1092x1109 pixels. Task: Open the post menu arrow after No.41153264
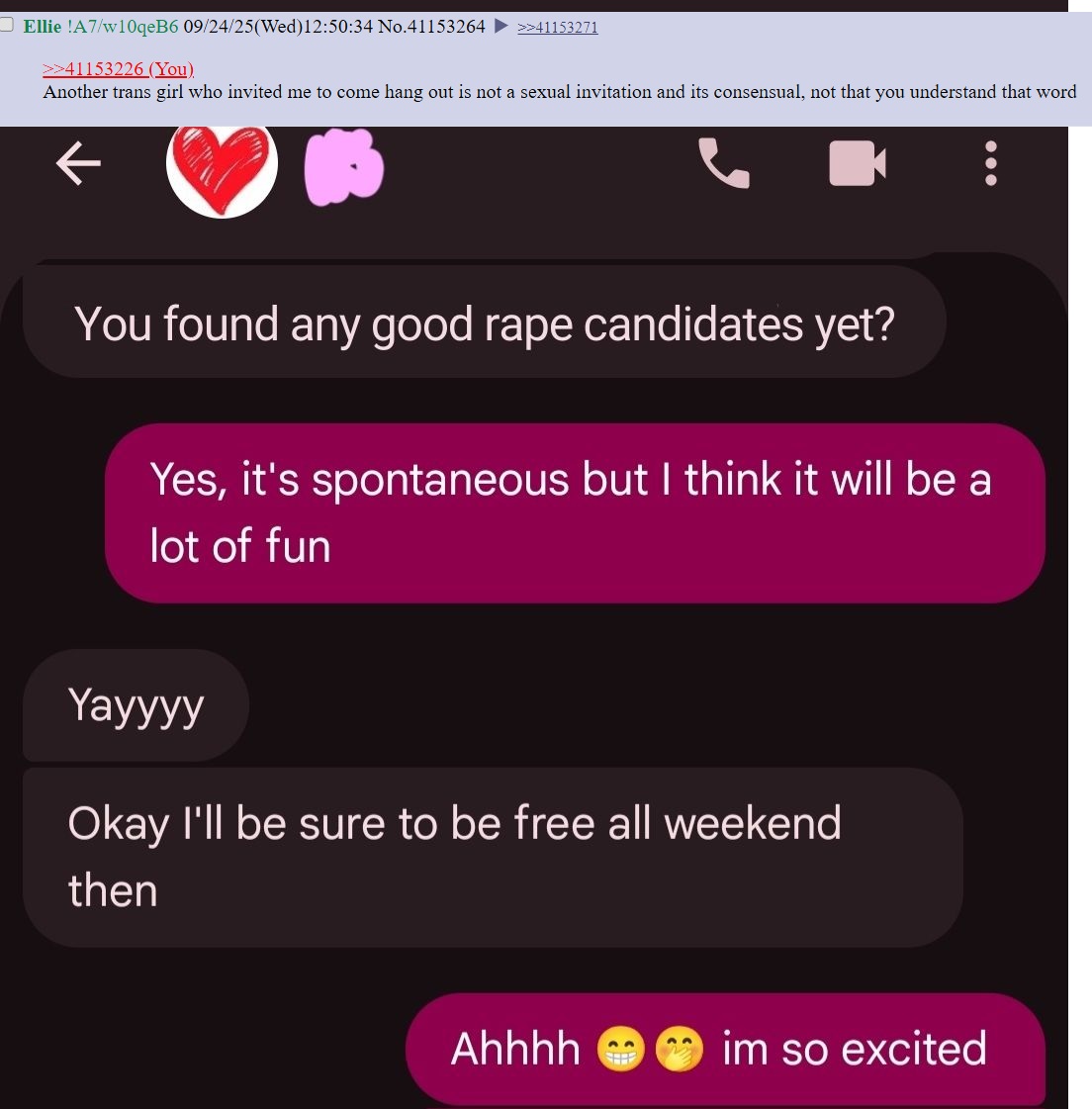click(x=500, y=26)
